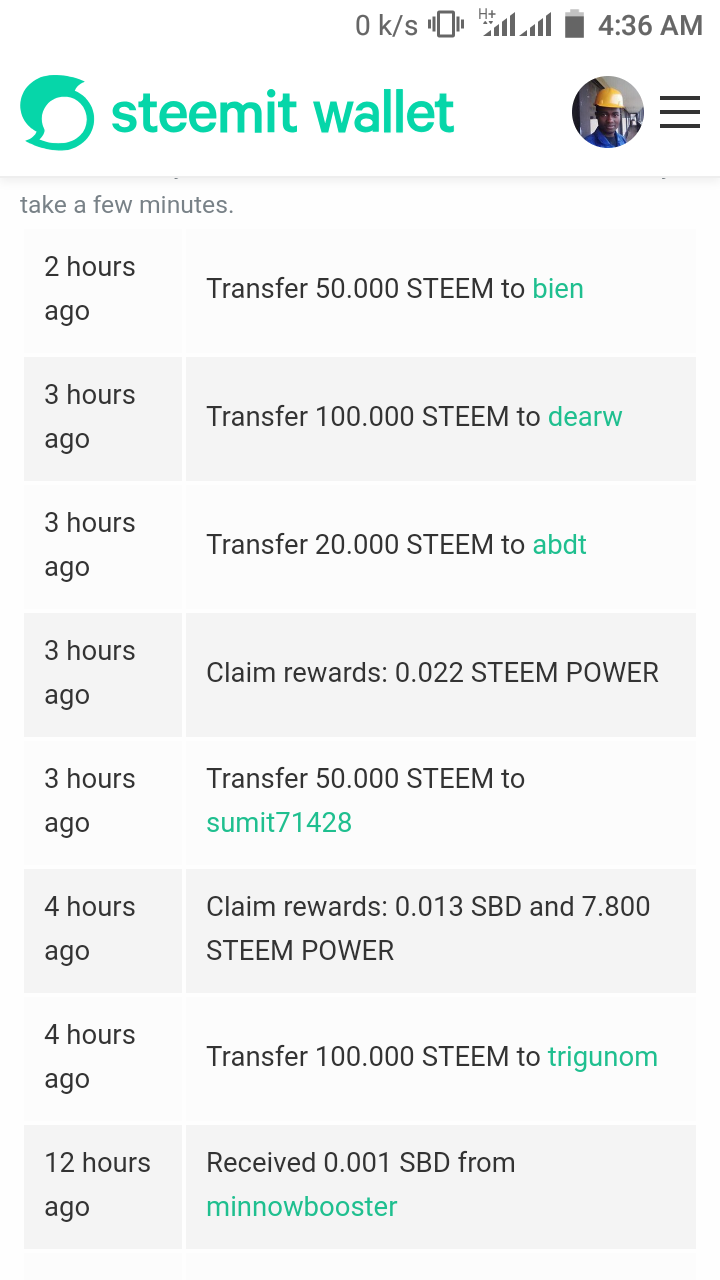Open the hamburger menu
The image size is (720, 1280).
[x=679, y=112]
